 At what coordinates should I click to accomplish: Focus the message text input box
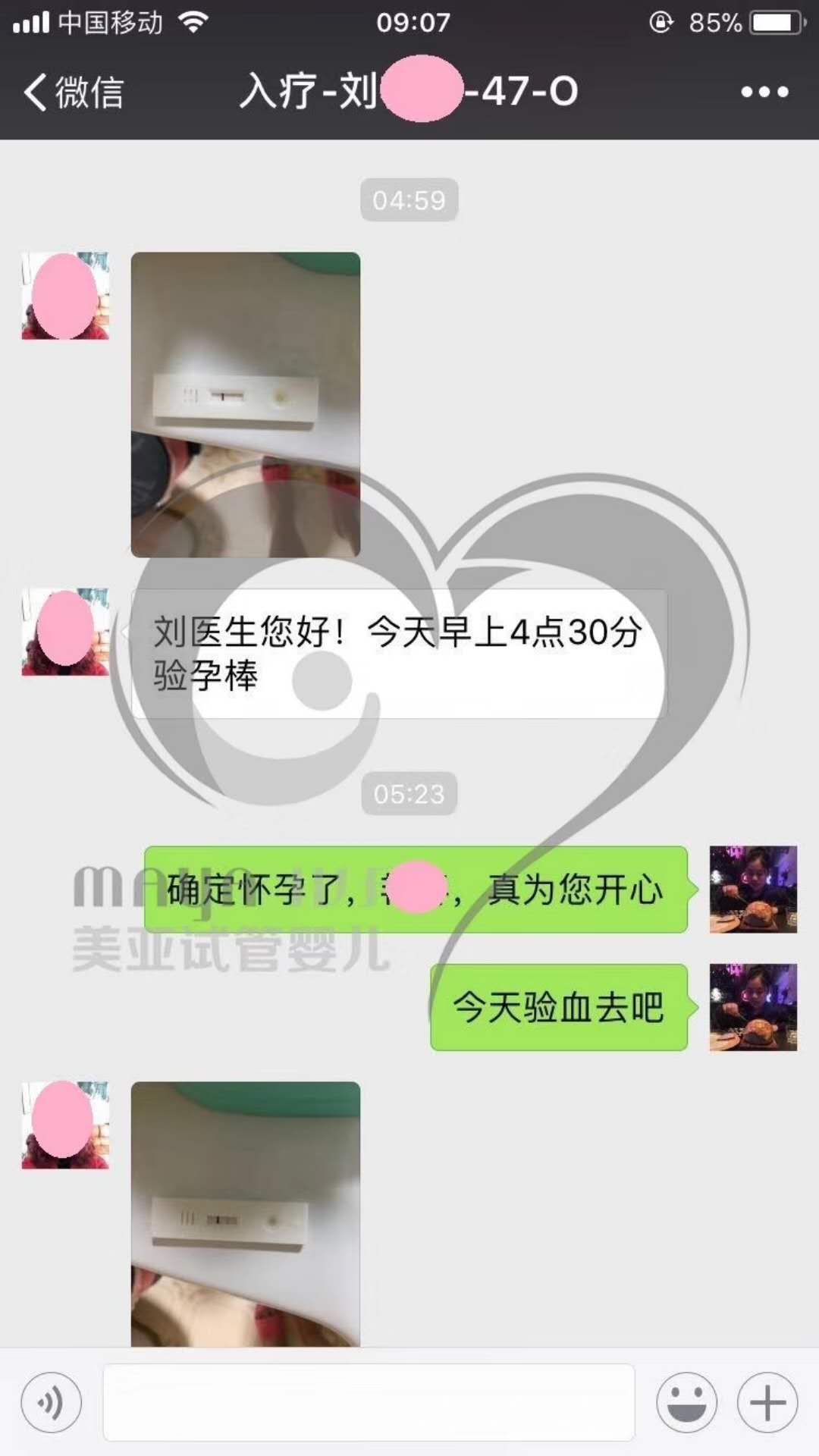(x=369, y=1402)
